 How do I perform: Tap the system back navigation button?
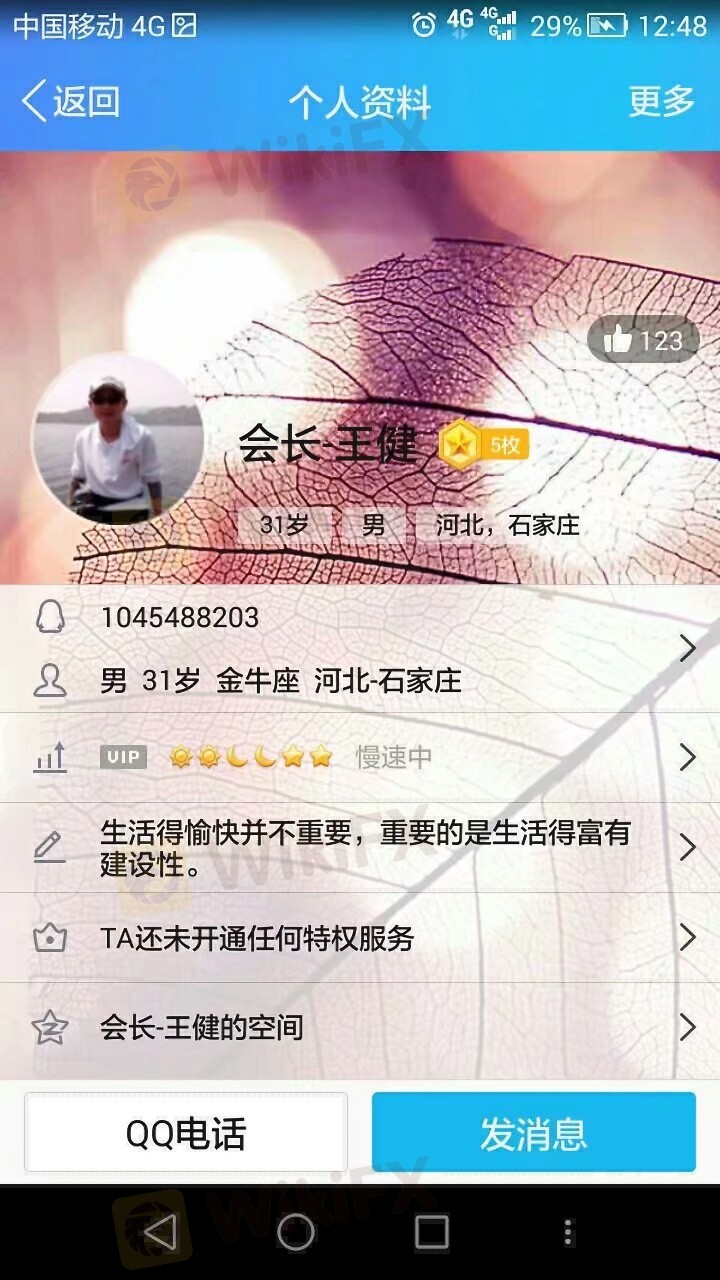pos(160,1233)
